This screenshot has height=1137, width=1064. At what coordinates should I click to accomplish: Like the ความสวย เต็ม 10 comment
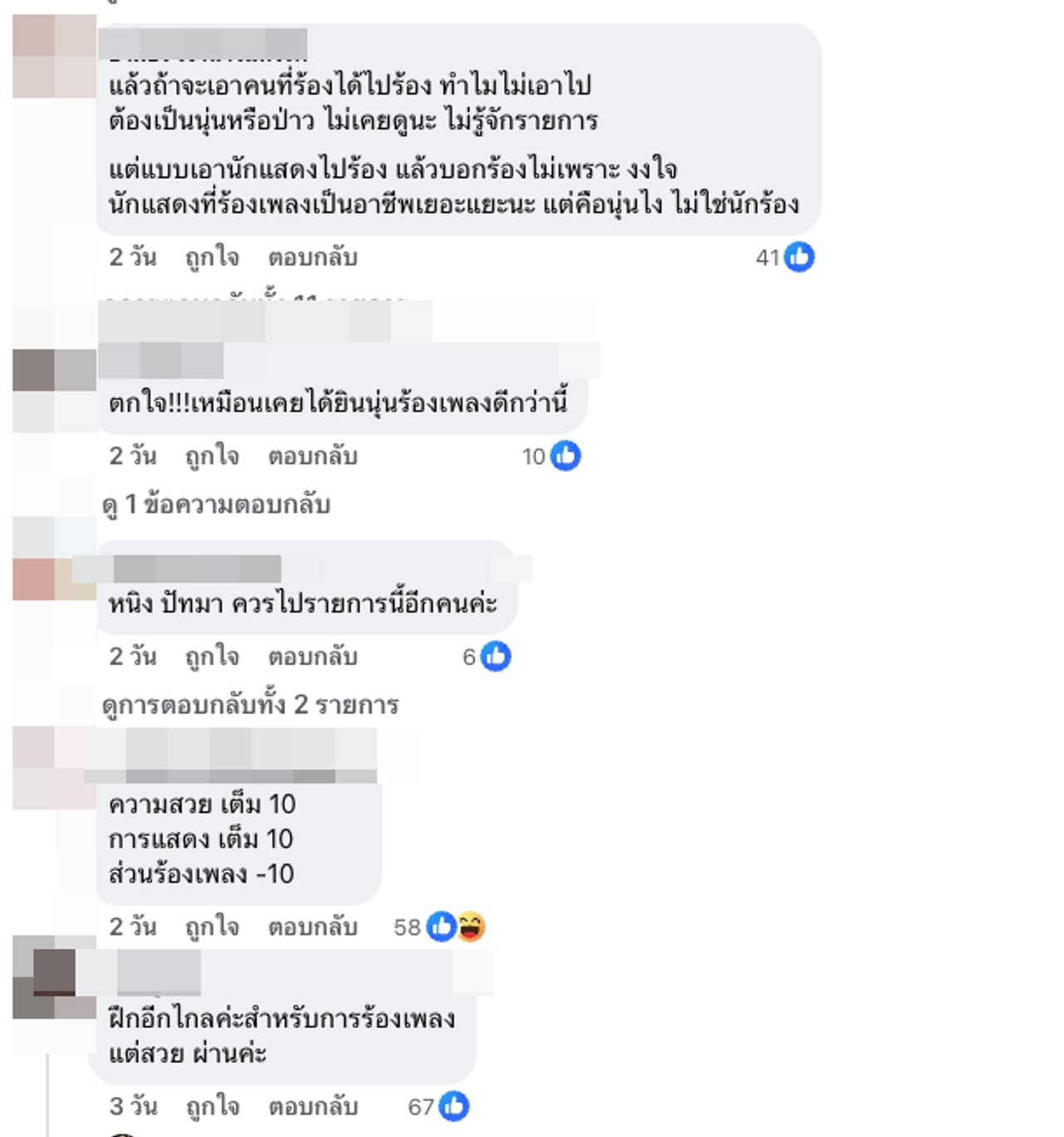click(x=212, y=927)
